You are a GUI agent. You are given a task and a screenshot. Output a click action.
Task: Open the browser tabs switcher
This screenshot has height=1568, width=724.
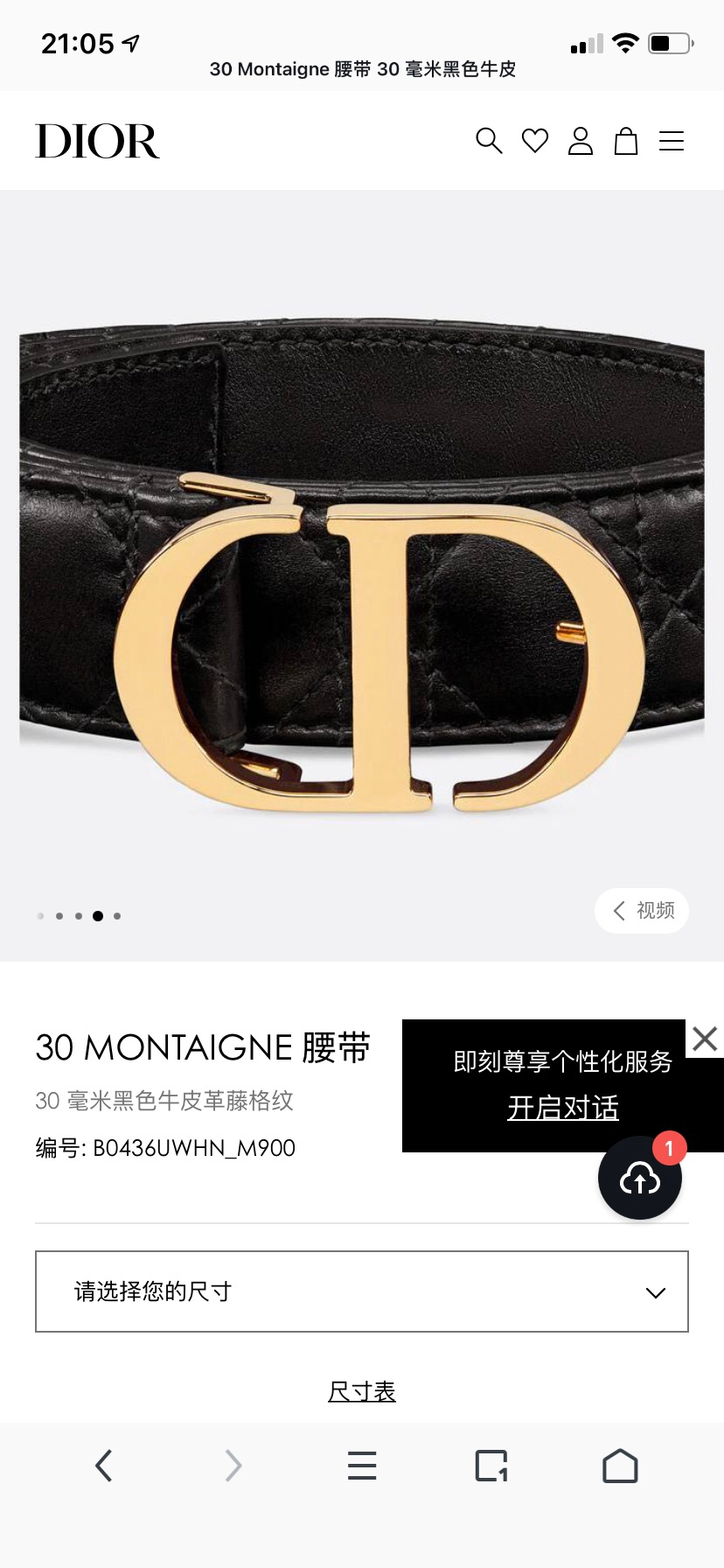(491, 1466)
